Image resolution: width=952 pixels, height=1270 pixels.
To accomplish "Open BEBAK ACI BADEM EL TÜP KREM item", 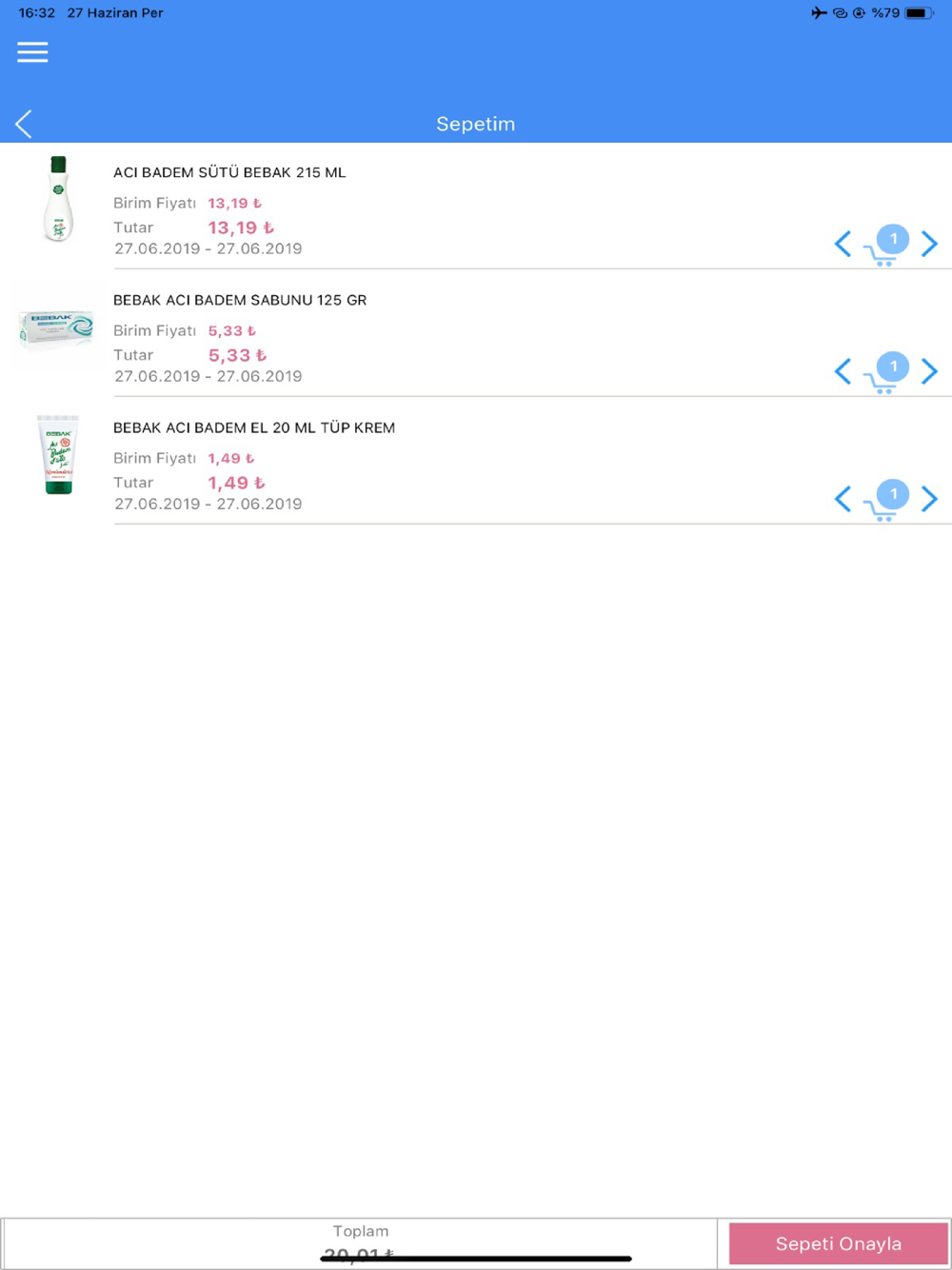I will pyautogui.click(x=254, y=427).
